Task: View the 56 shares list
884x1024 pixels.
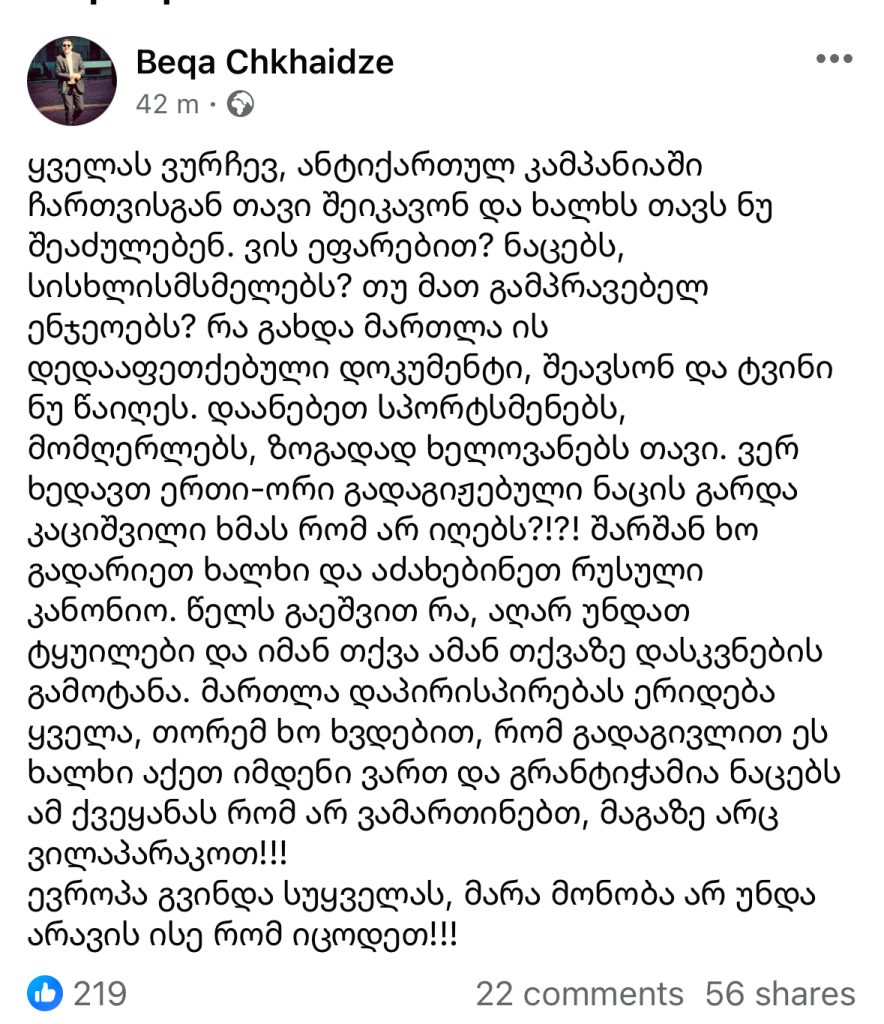Action: point(780,994)
